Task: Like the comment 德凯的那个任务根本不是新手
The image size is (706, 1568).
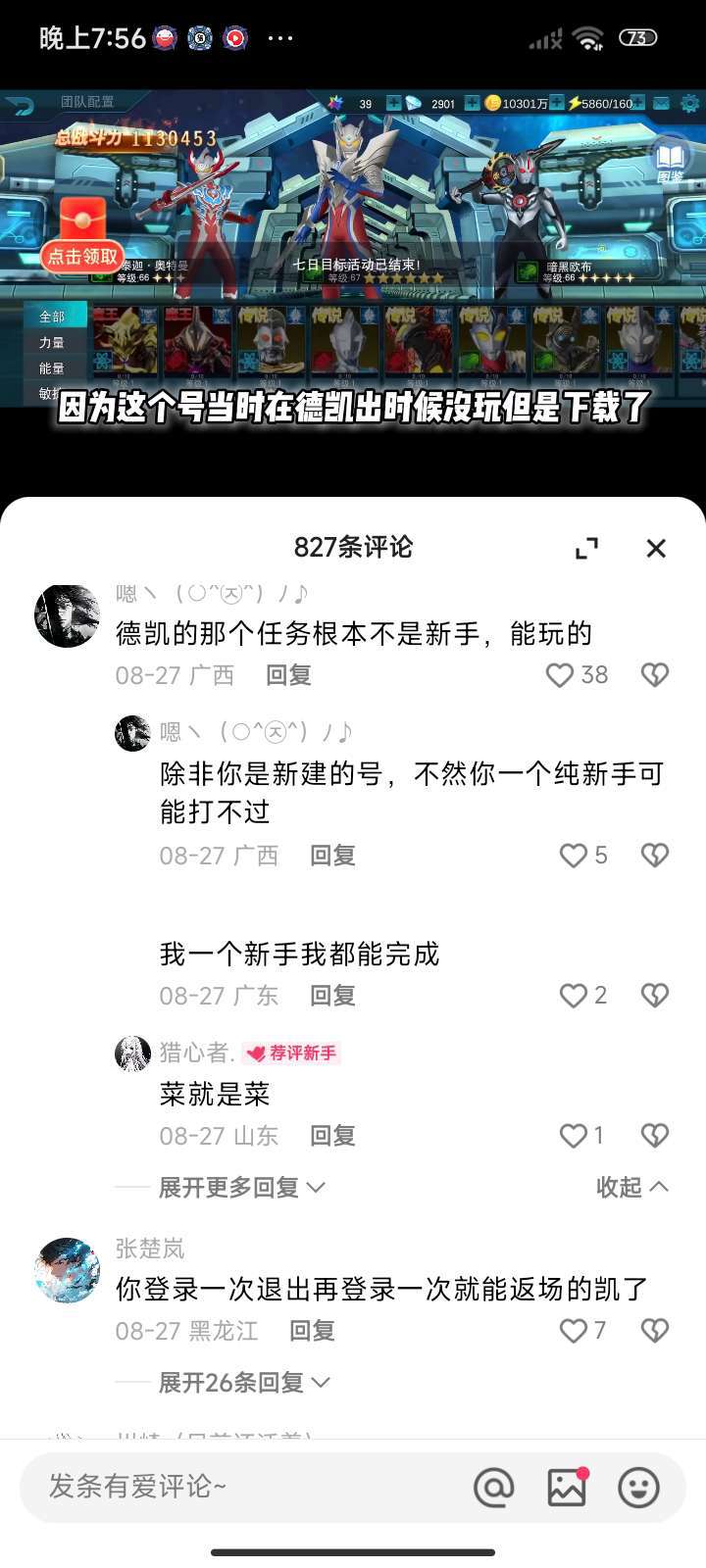Action: [561, 675]
